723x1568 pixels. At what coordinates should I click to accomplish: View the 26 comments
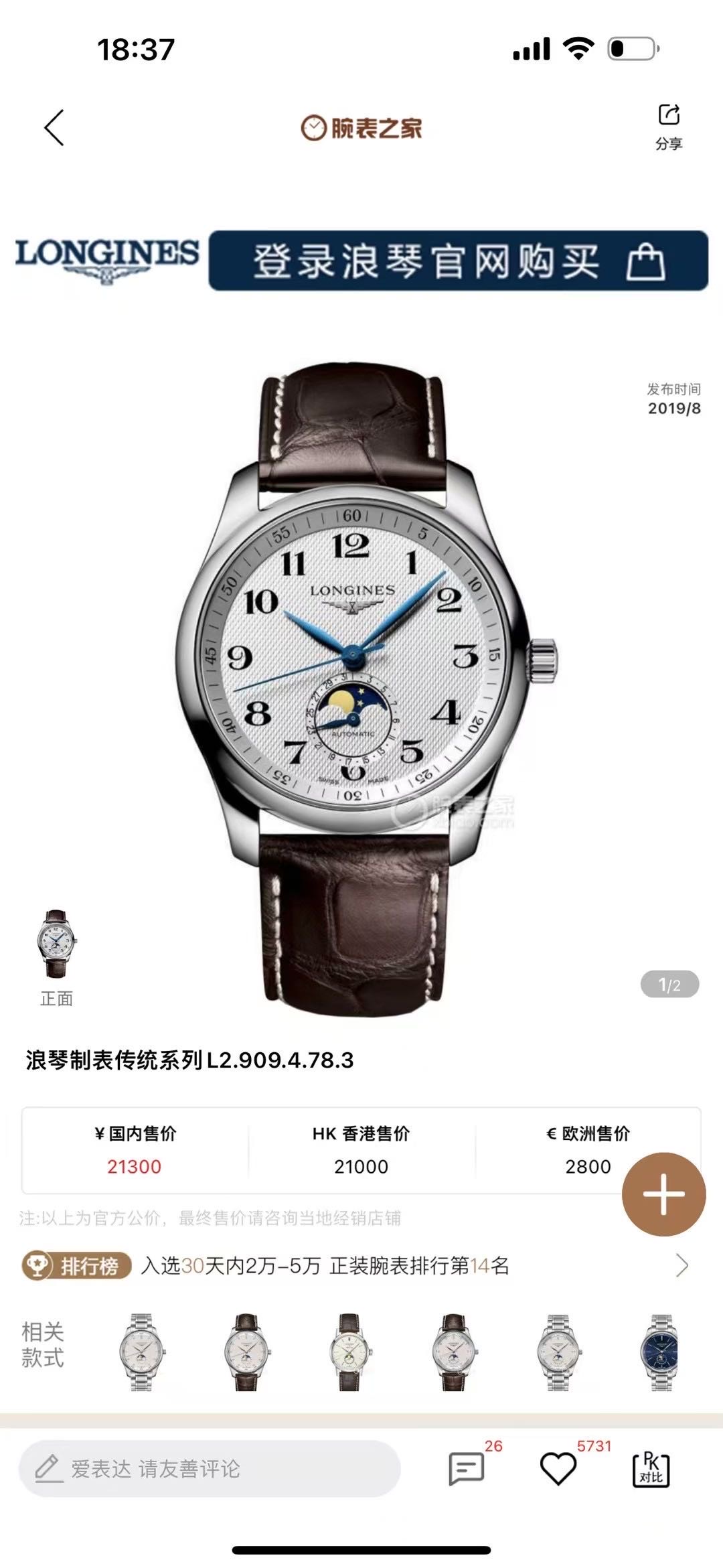click(x=466, y=1469)
